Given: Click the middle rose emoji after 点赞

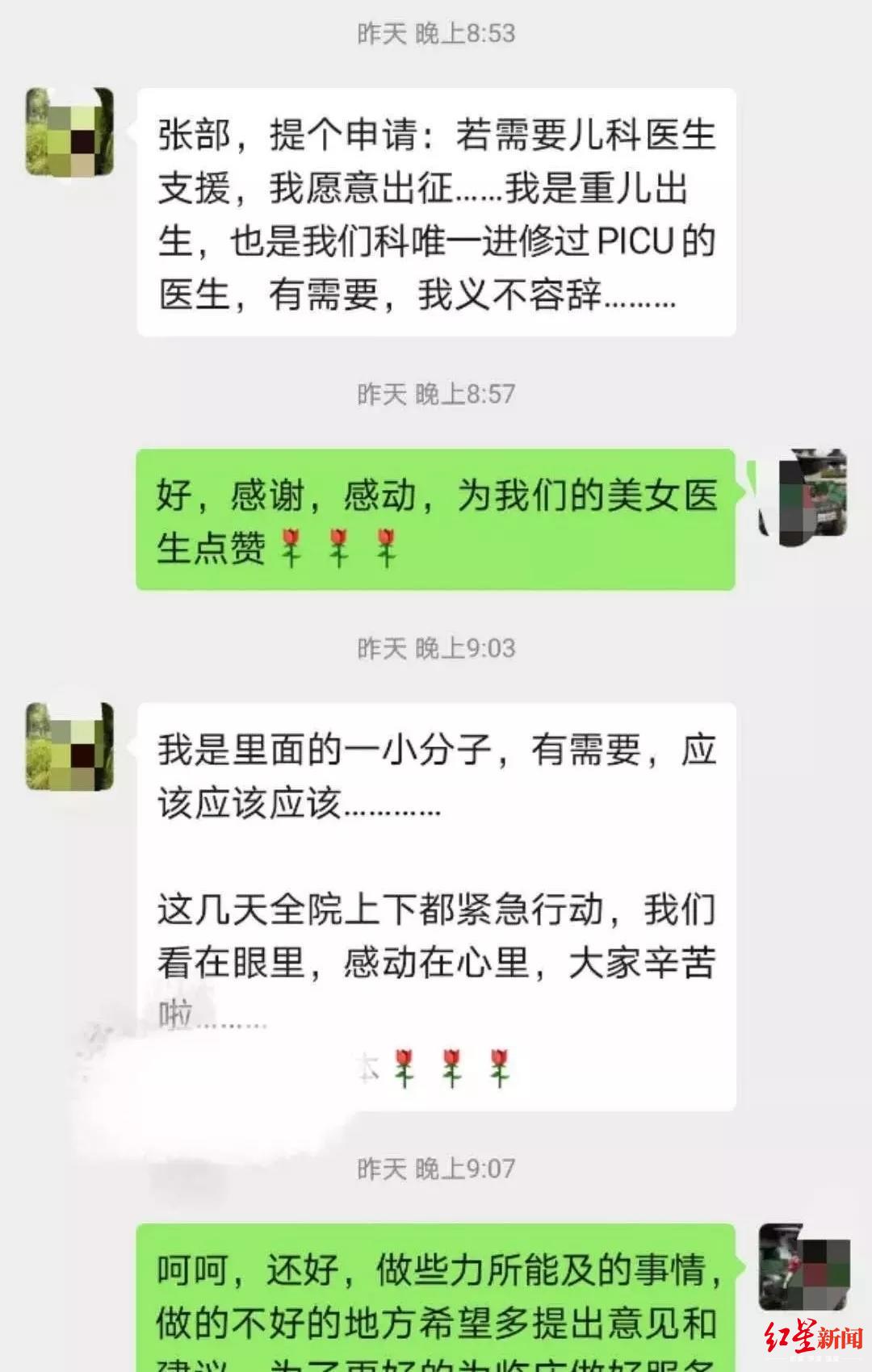Looking at the screenshot, I should [339, 545].
